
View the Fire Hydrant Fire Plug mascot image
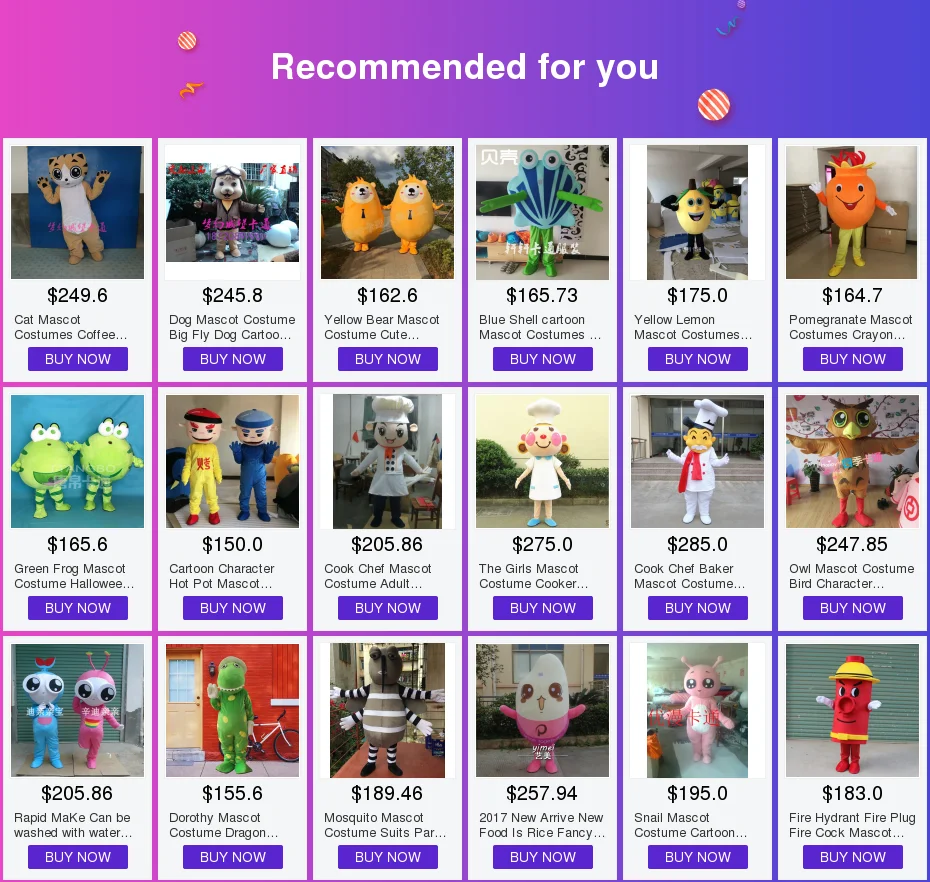tap(852, 711)
